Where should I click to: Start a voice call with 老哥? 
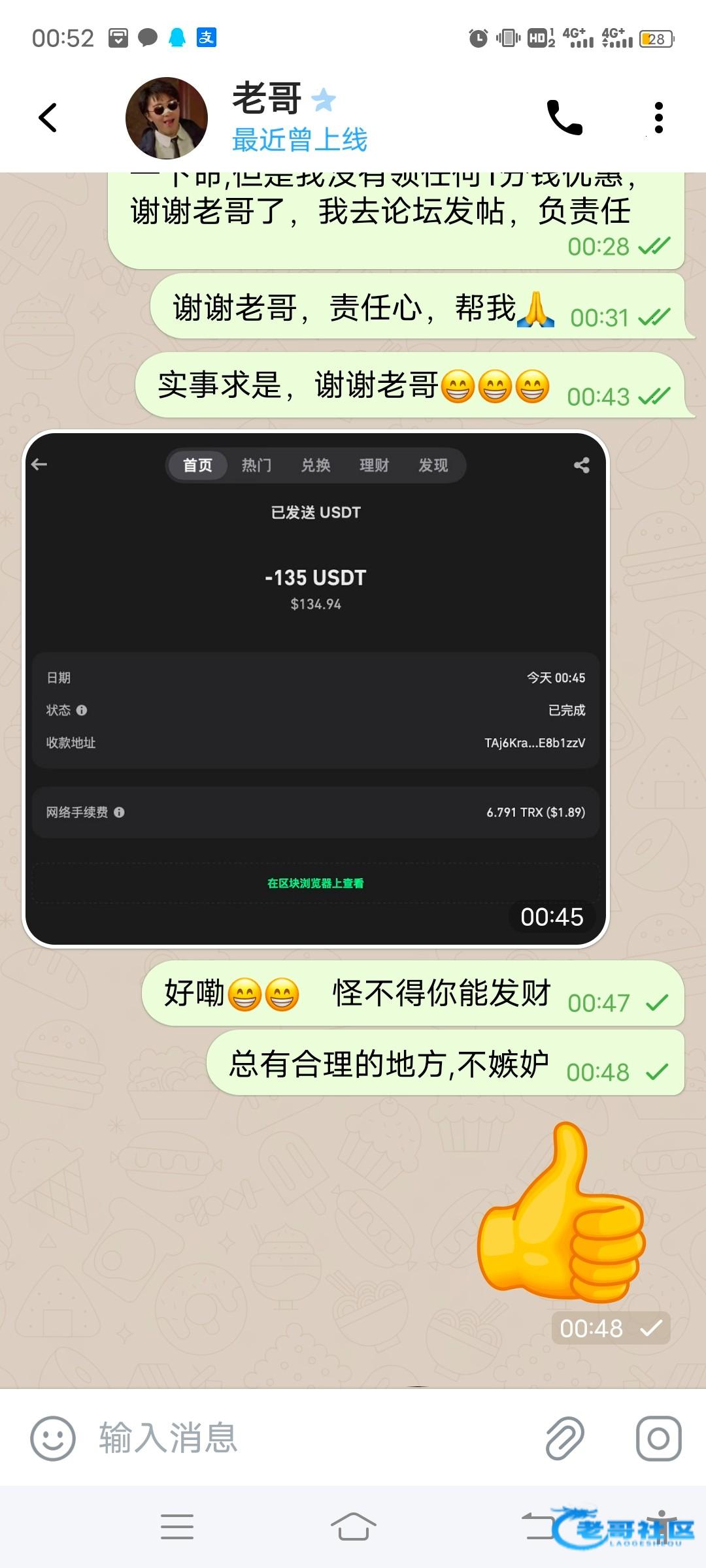[x=564, y=118]
